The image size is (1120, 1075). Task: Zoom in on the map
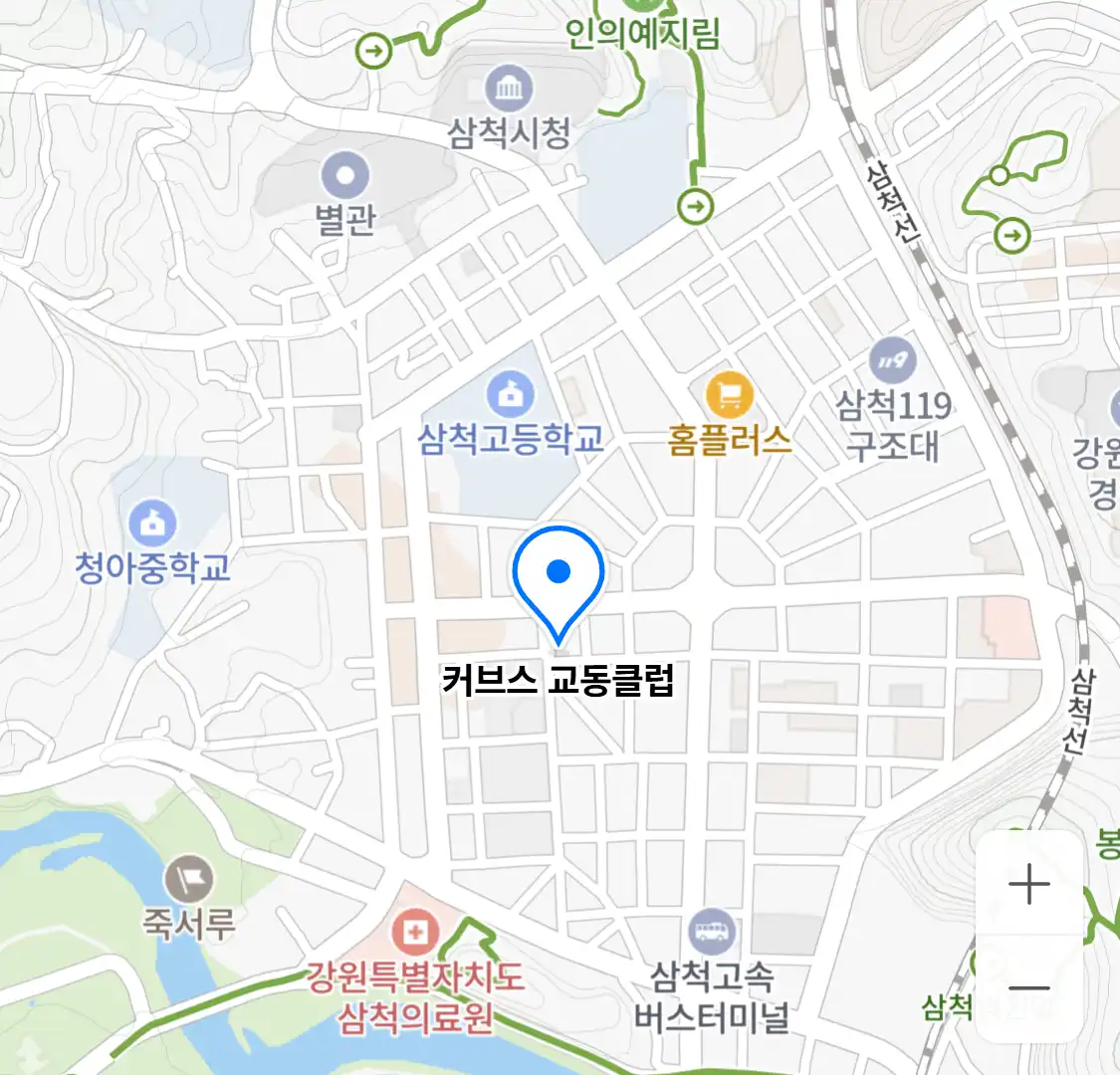point(1028,884)
